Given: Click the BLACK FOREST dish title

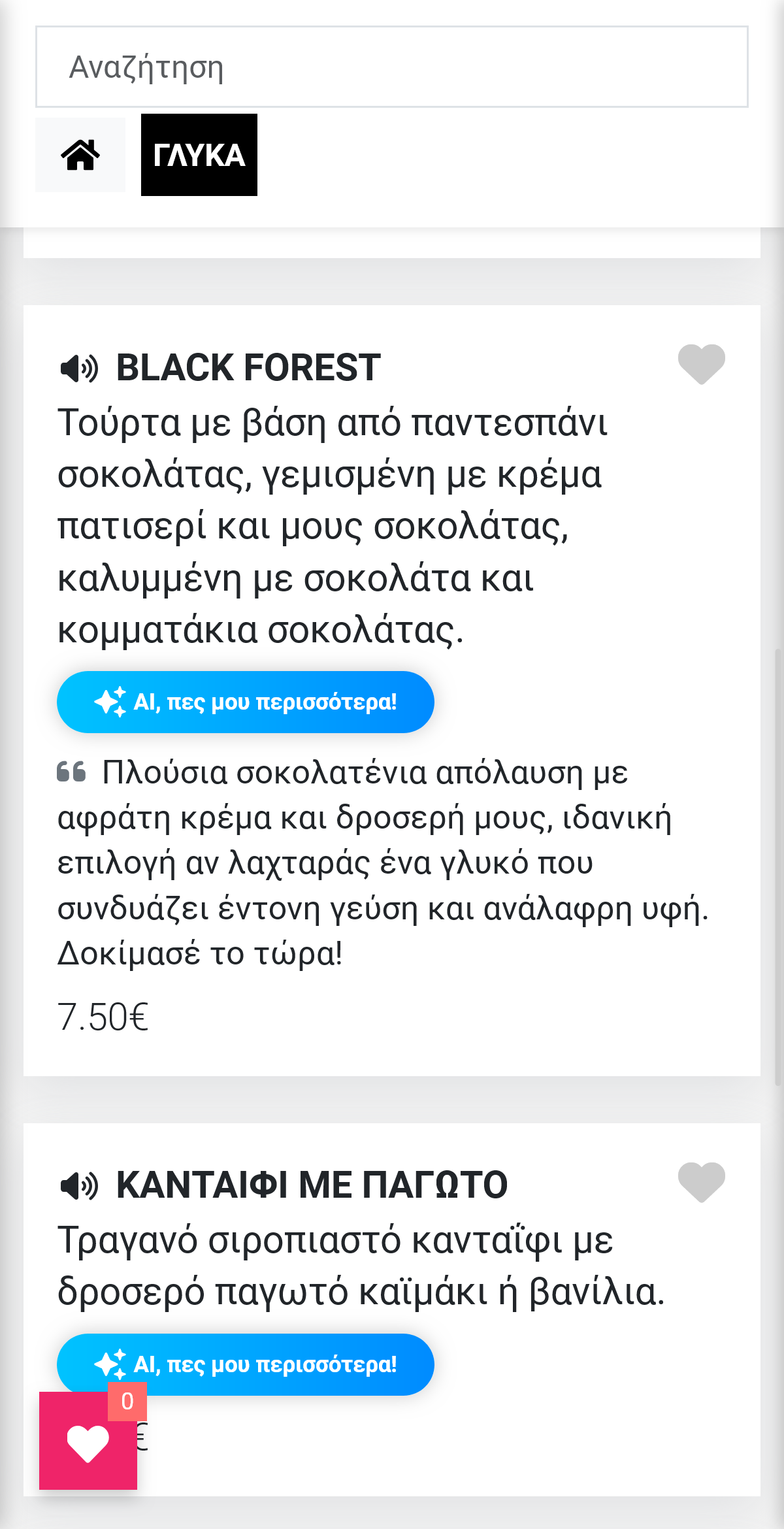Looking at the screenshot, I should [x=250, y=368].
